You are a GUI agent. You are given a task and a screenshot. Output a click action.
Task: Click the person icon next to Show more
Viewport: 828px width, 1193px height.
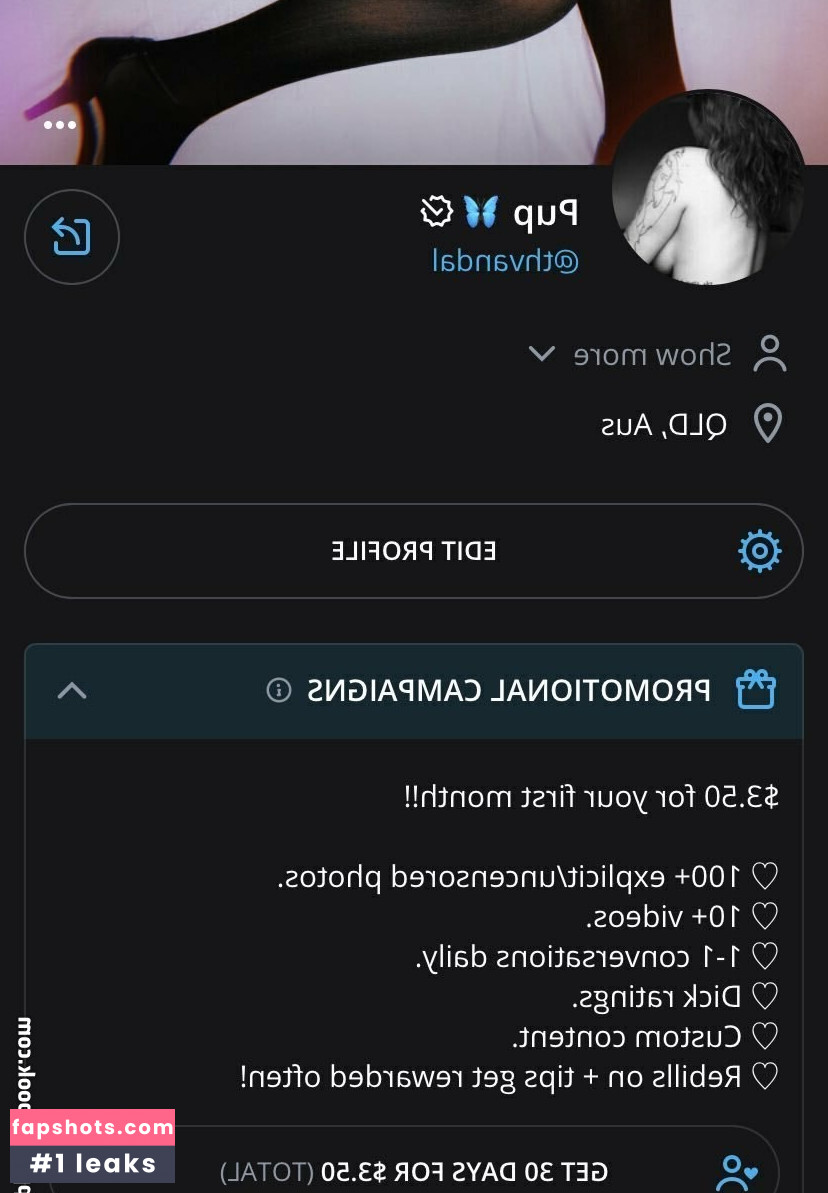tap(769, 353)
